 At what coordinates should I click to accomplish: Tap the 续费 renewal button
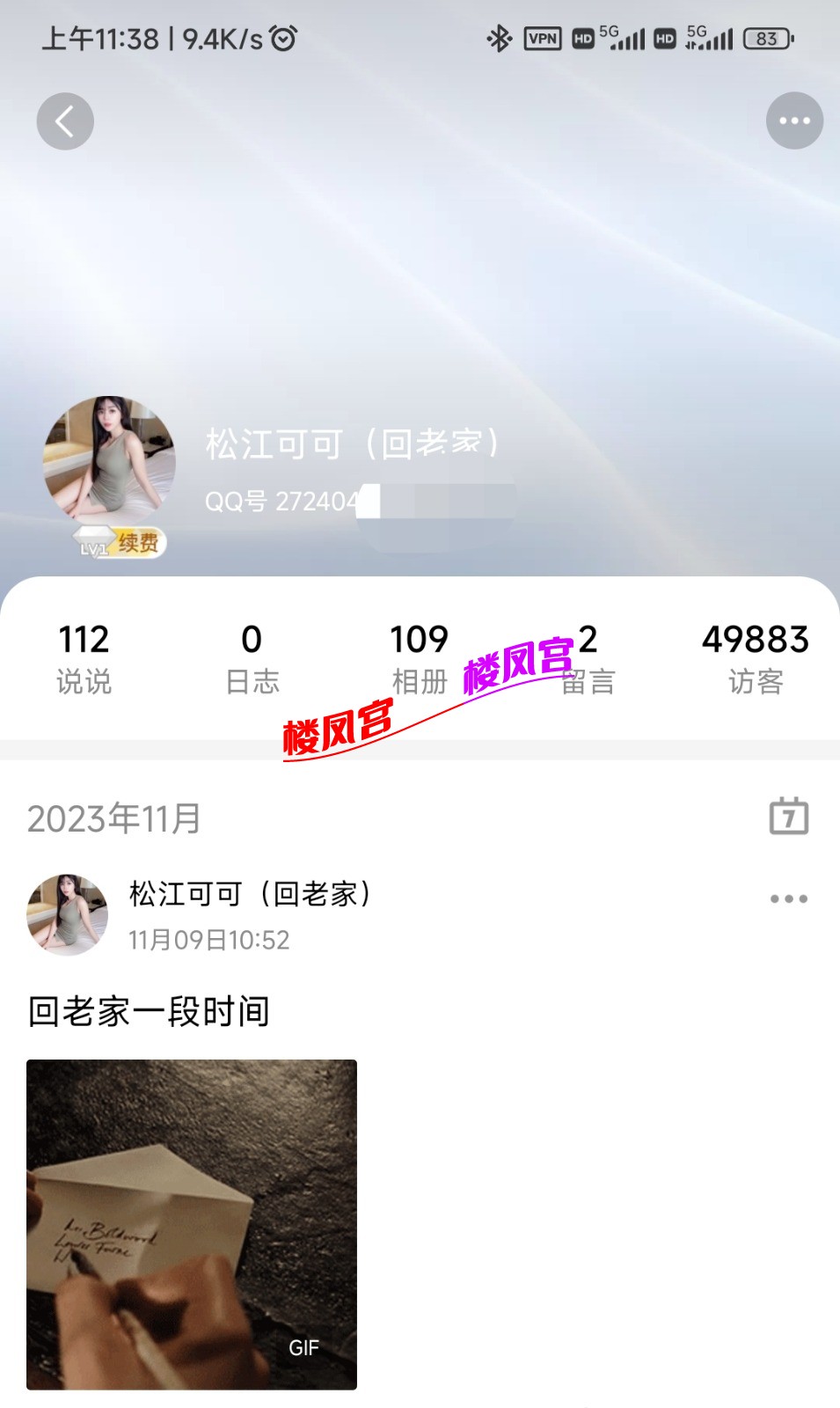pyautogui.click(x=137, y=543)
